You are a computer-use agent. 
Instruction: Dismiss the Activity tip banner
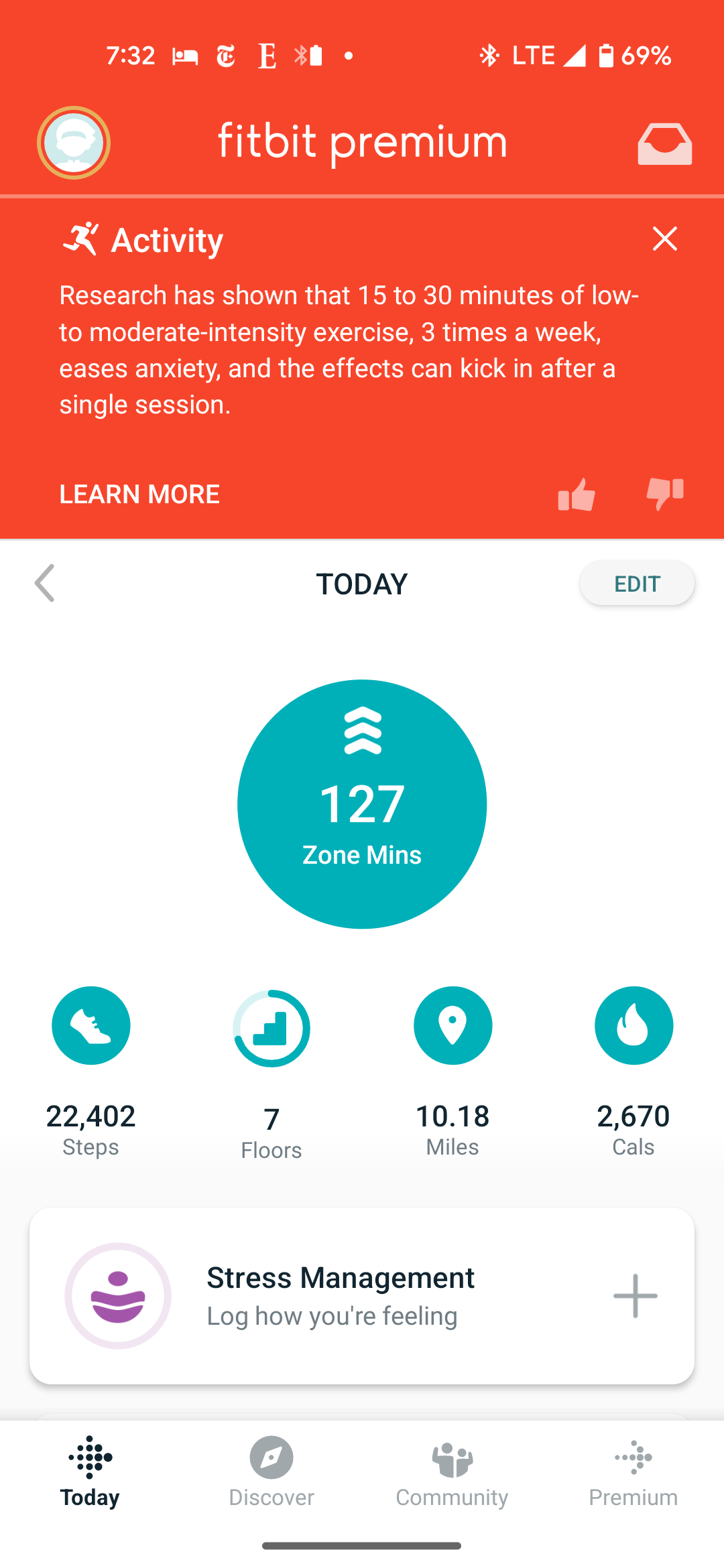664,239
